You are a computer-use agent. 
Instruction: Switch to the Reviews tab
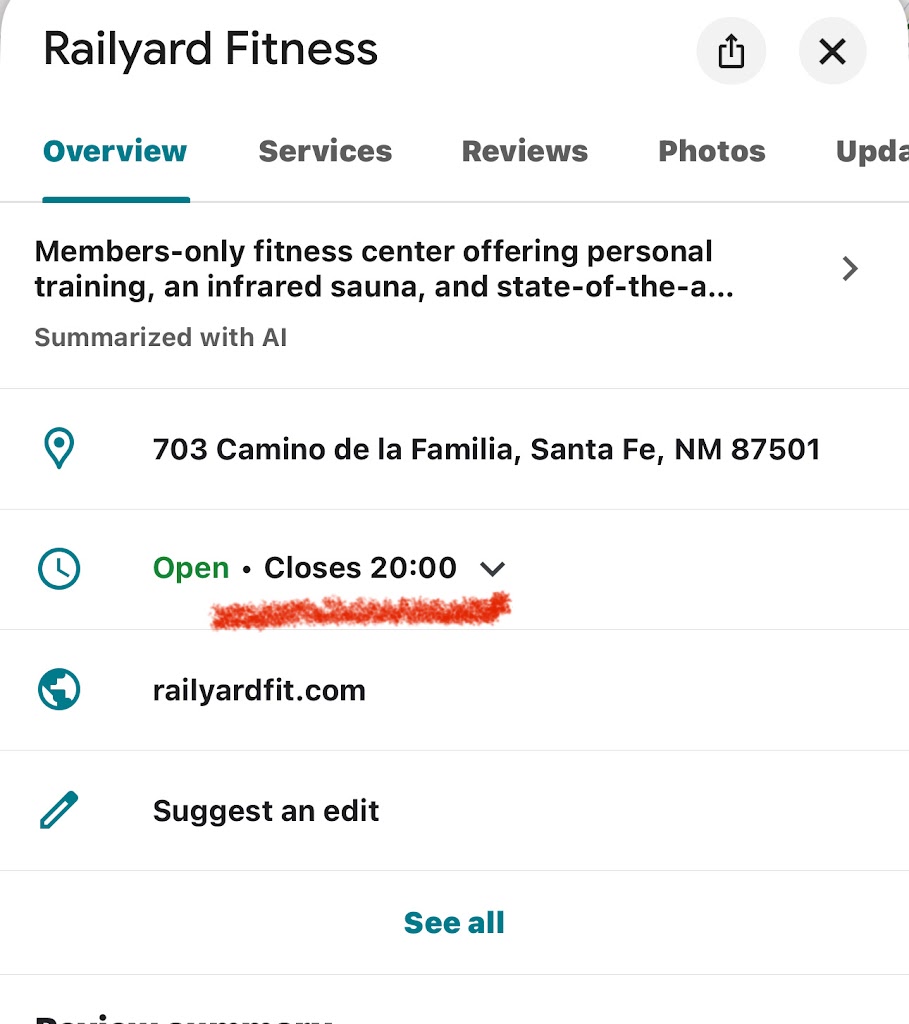pyautogui.click(x=524, y=151)
